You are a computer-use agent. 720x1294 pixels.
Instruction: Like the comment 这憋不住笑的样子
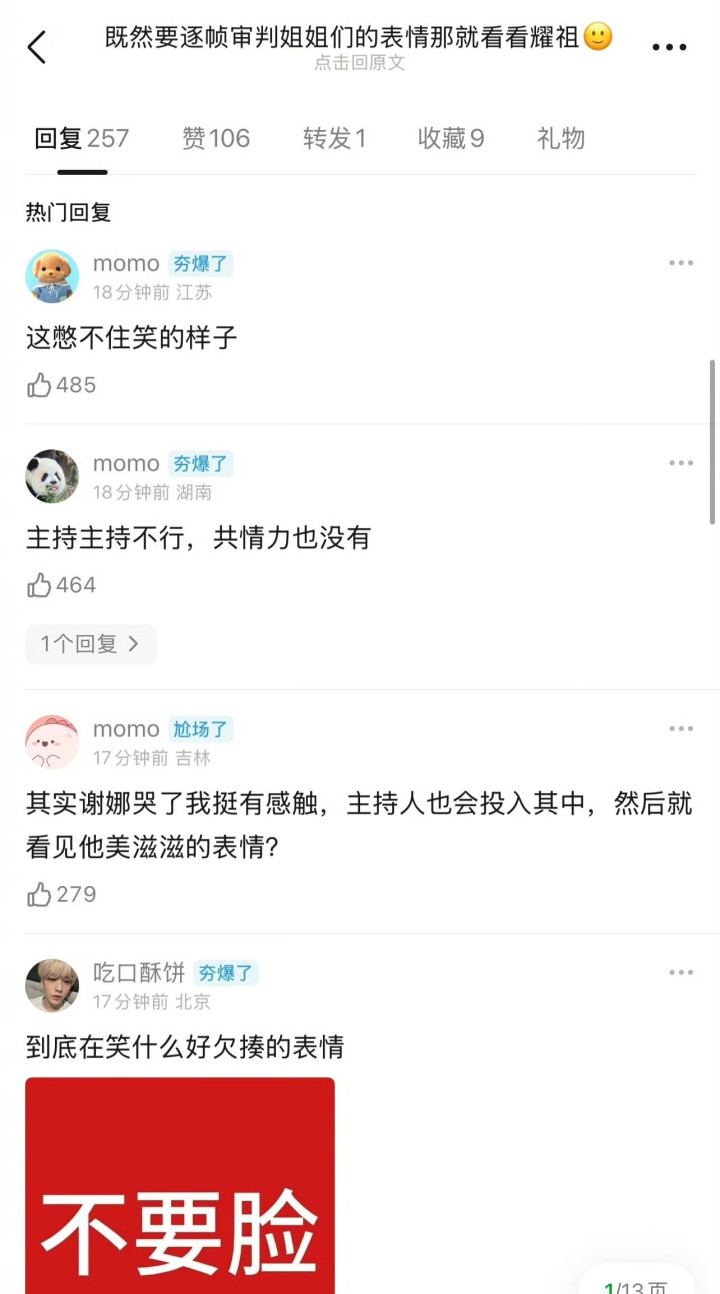tap(40, 385)
